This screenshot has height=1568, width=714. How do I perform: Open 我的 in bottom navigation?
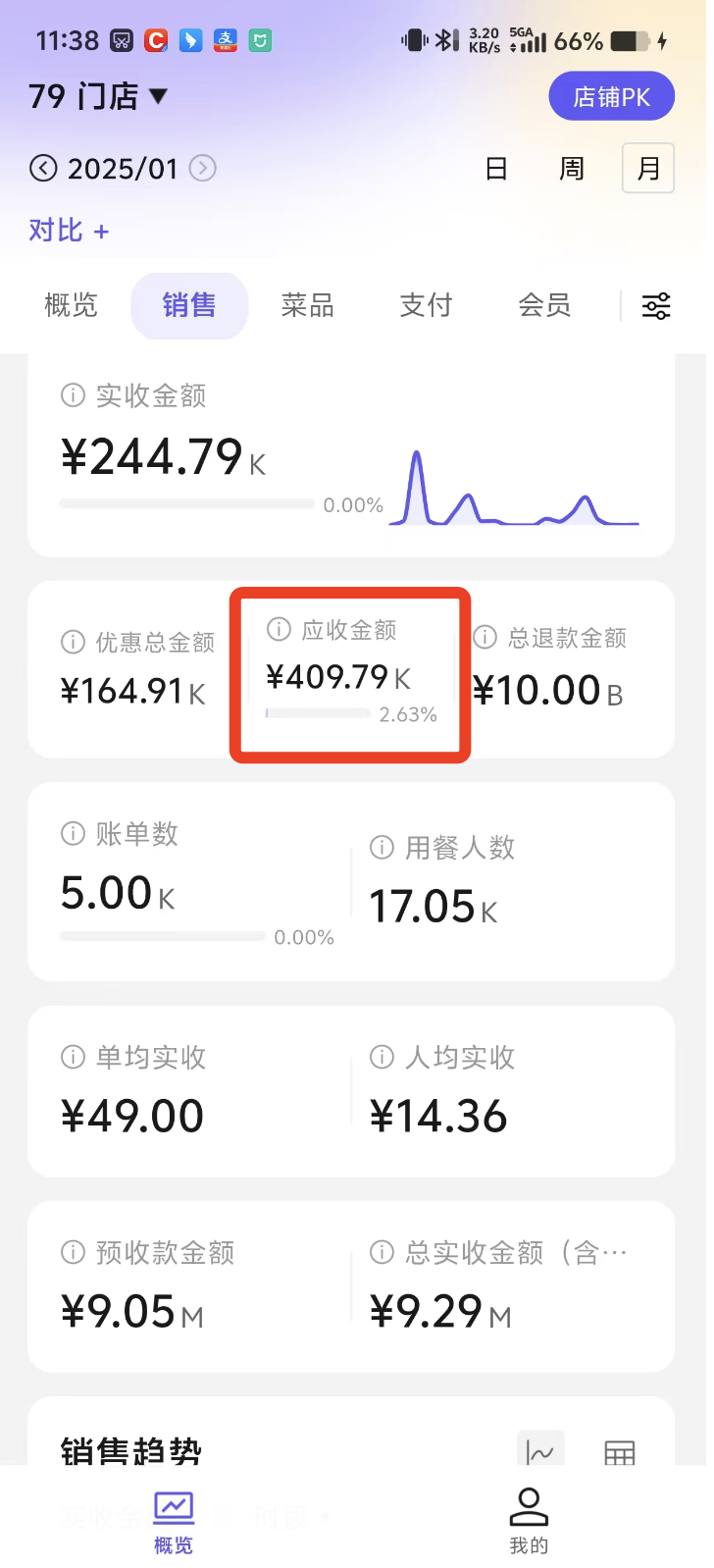pos(529,1520)
